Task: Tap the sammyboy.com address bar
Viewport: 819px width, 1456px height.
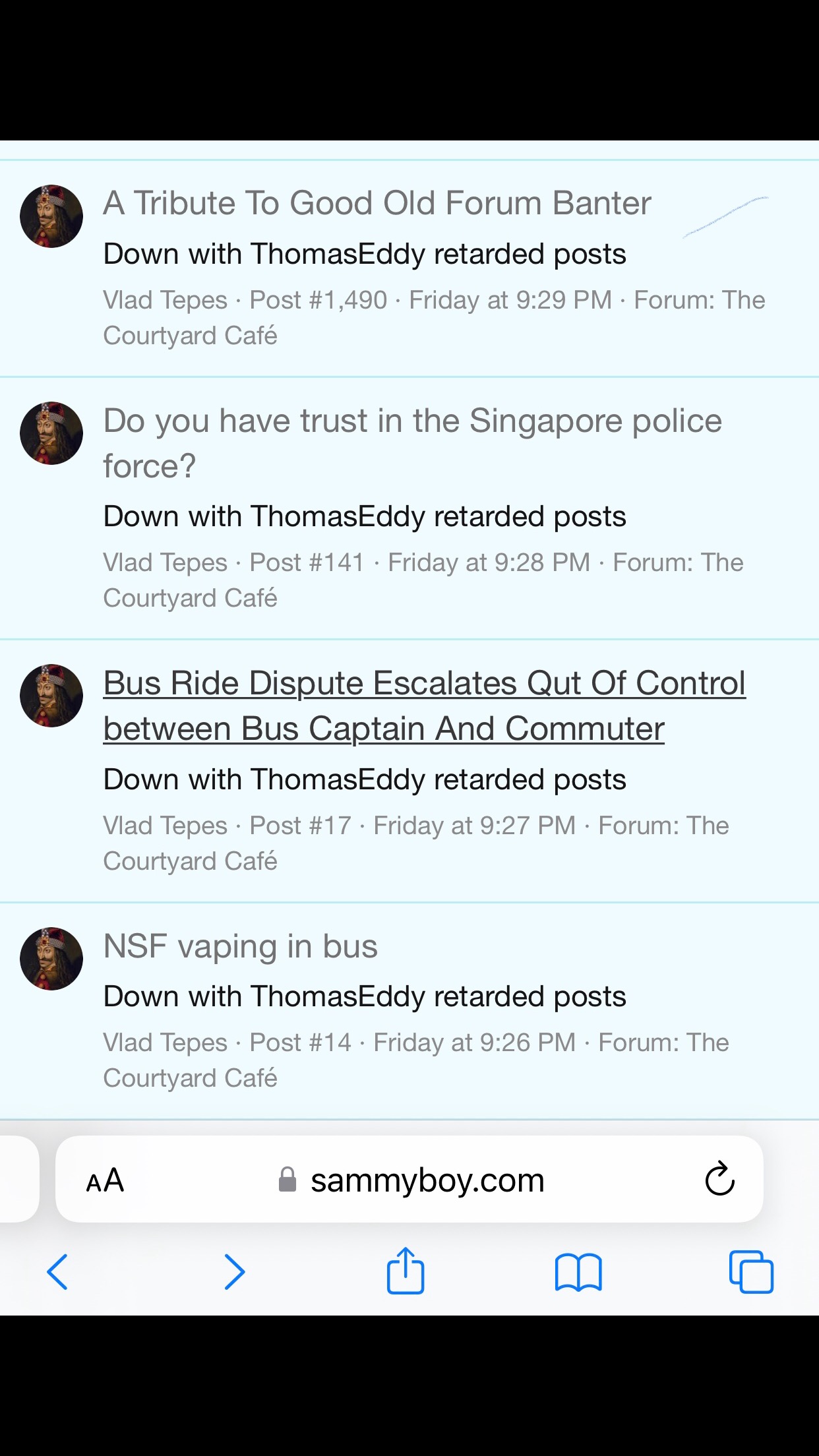Action: click(x=427, y=1180)
